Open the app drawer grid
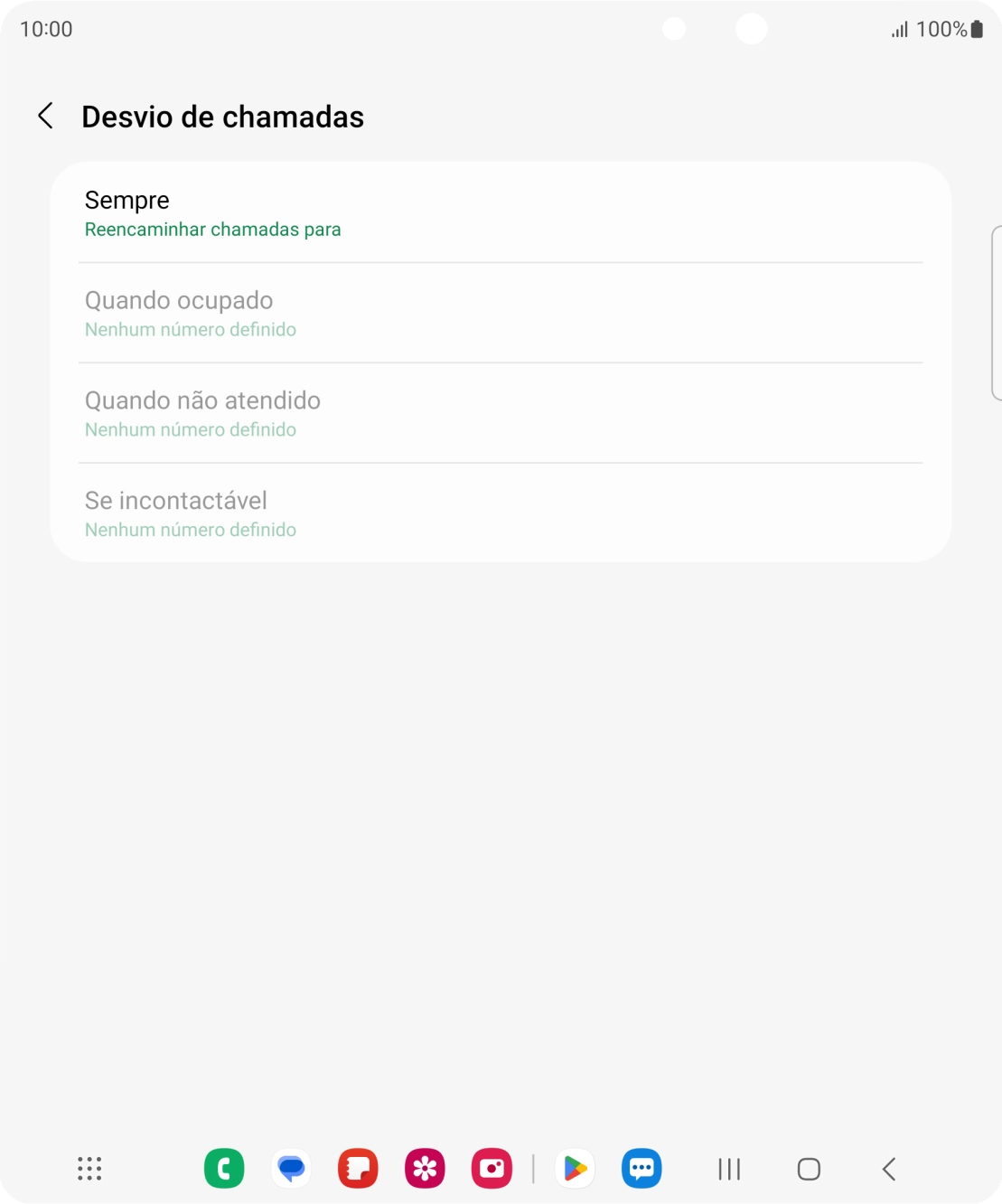The image size is (1002, 1204). (89, 1168)
